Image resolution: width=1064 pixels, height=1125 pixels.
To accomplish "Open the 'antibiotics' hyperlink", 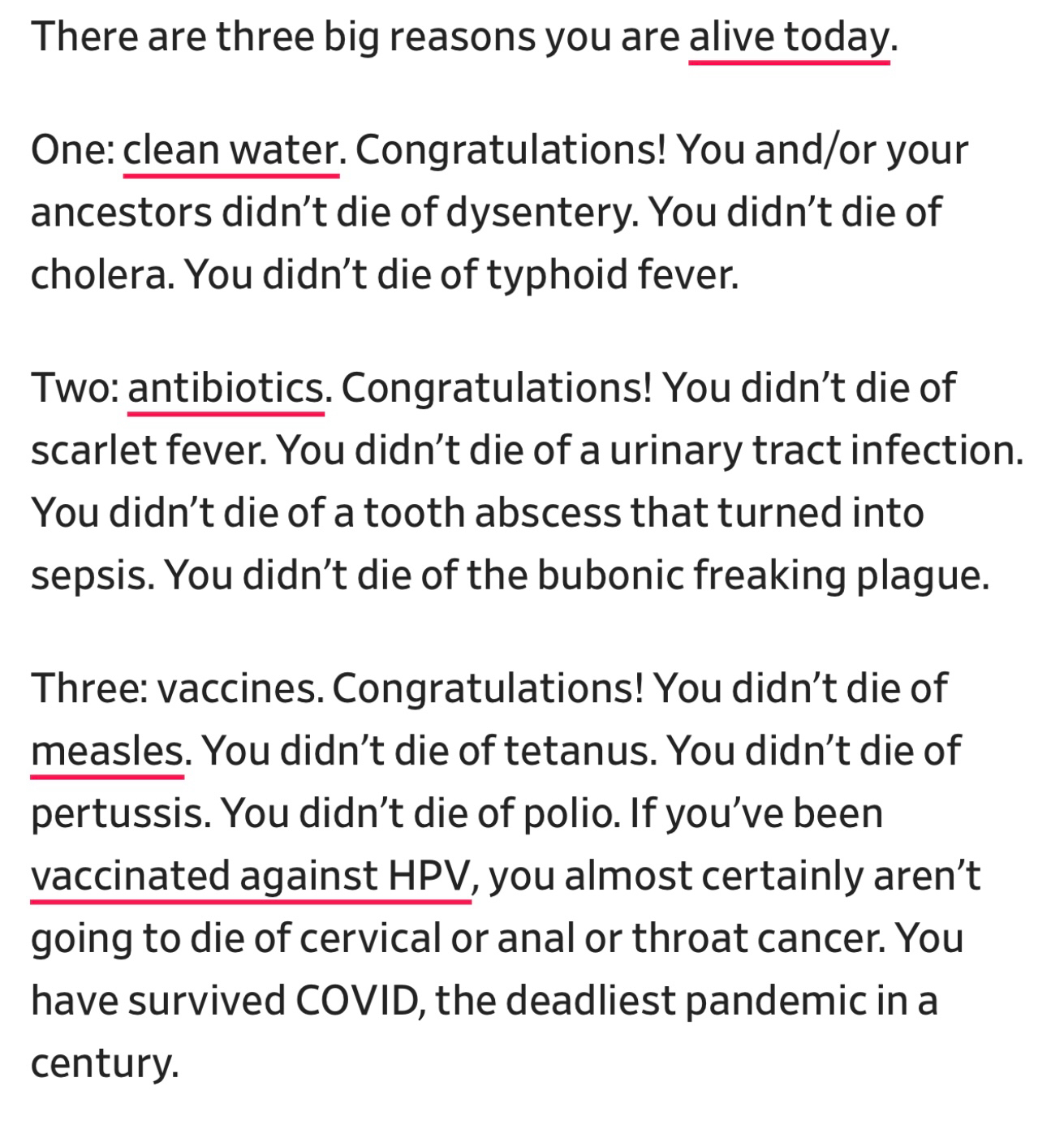I will point(226,388).
